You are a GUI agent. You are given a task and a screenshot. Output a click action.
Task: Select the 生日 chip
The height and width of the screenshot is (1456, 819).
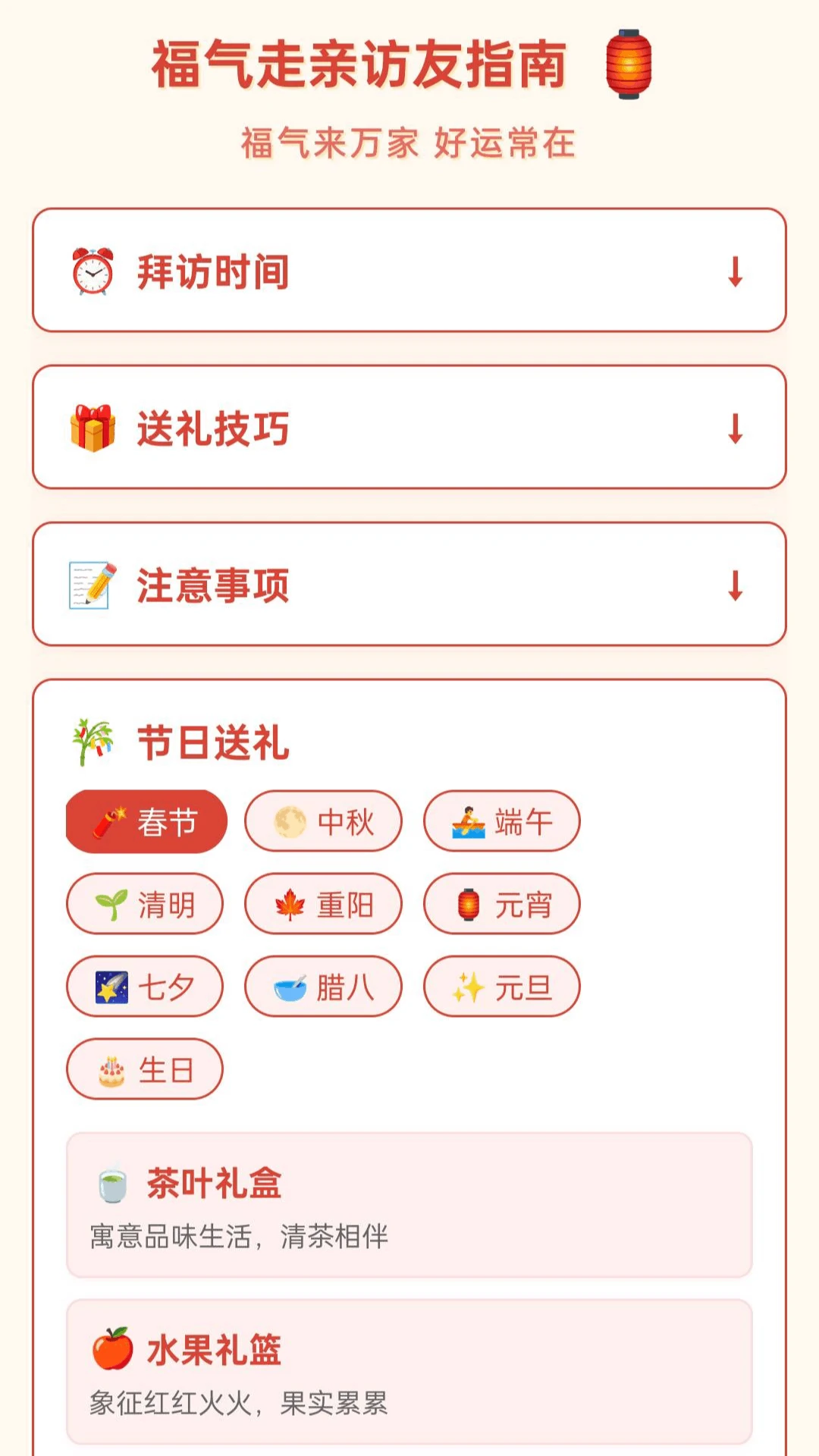[x=145, y=1069]
